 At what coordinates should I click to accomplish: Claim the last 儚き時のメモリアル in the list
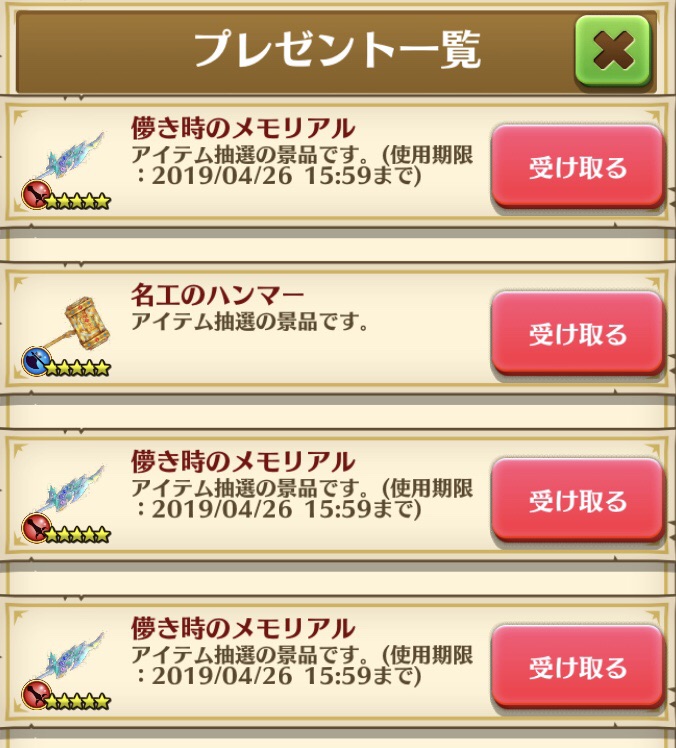(x=577, y=666)
